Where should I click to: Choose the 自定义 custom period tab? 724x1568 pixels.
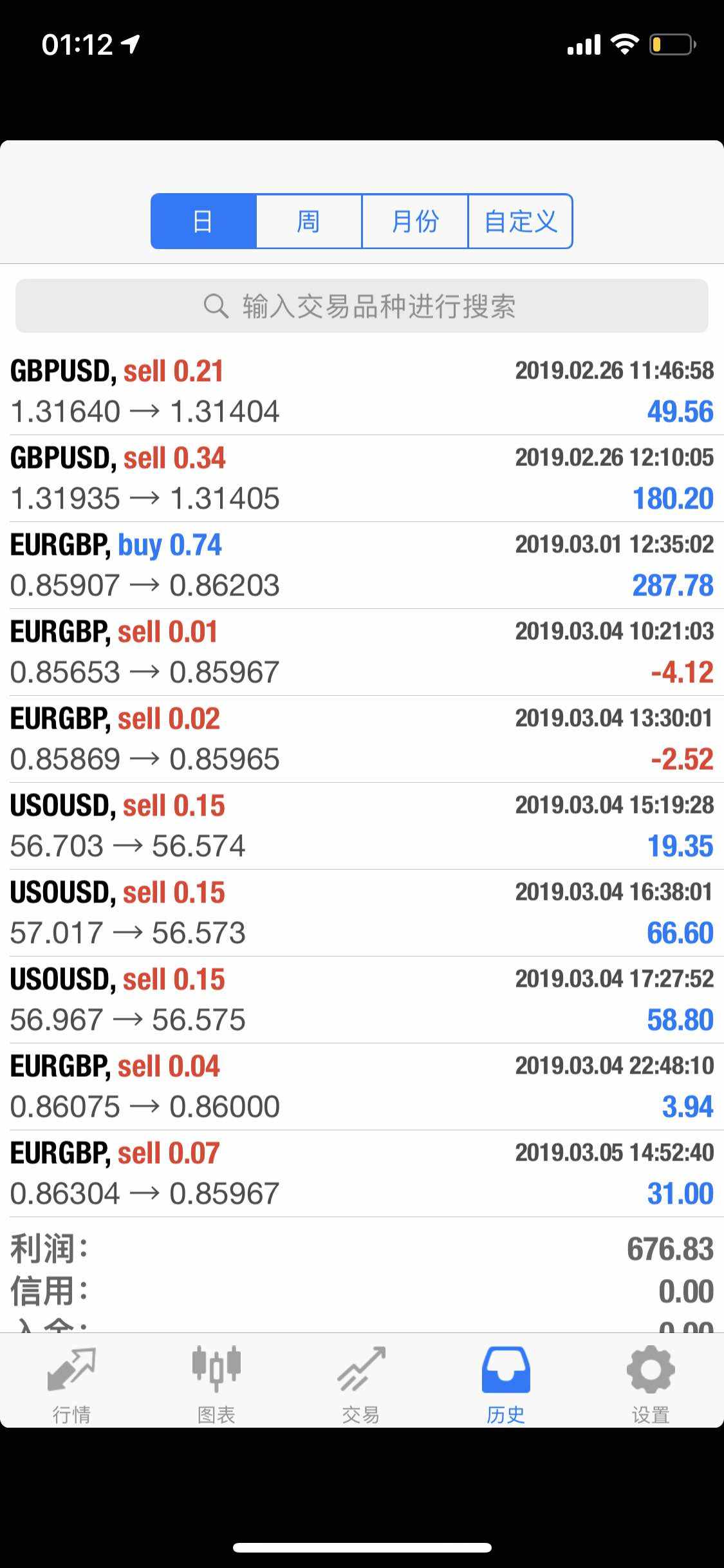coord(520,221)
